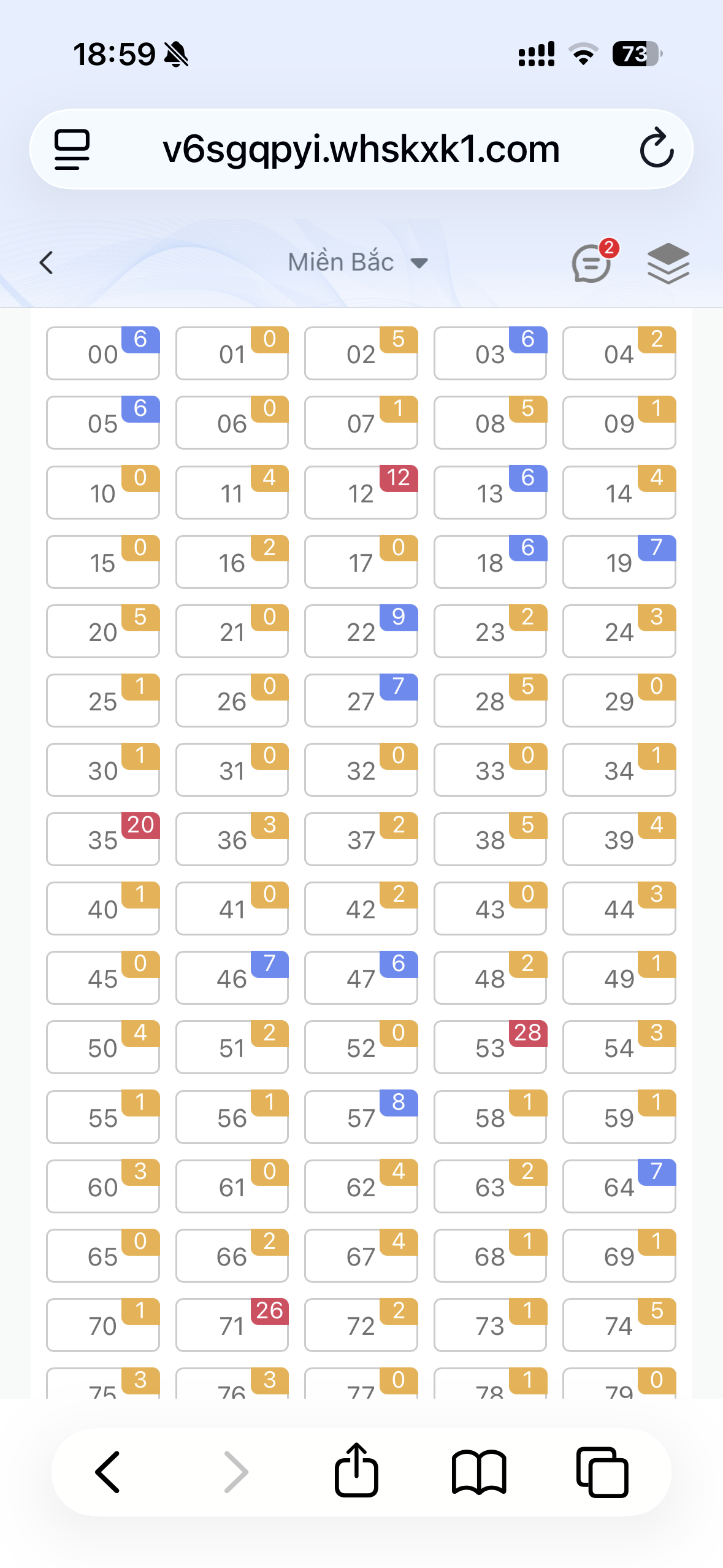
Task: Choose number 57
Action: click(x=361, y=1117)
